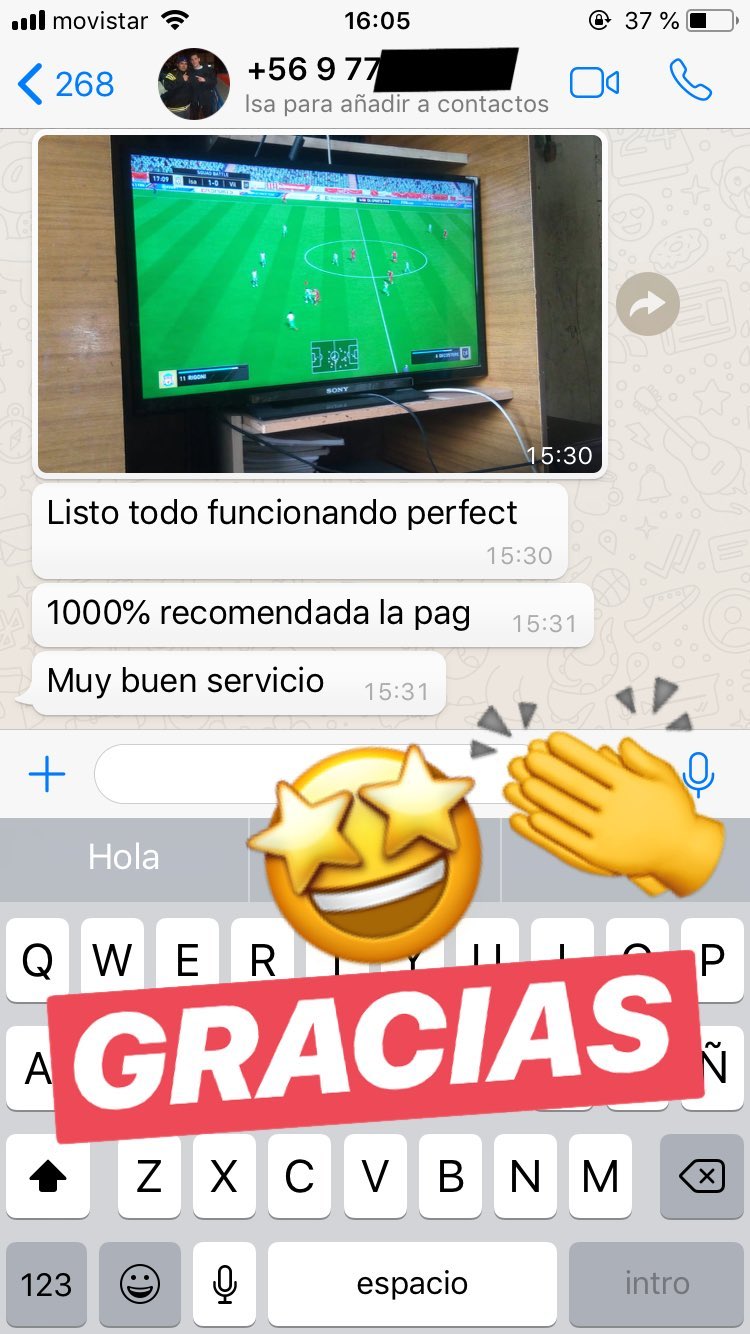Start a video call with this contact
Screen dimensions: 750x1334
tap(595, 83)
